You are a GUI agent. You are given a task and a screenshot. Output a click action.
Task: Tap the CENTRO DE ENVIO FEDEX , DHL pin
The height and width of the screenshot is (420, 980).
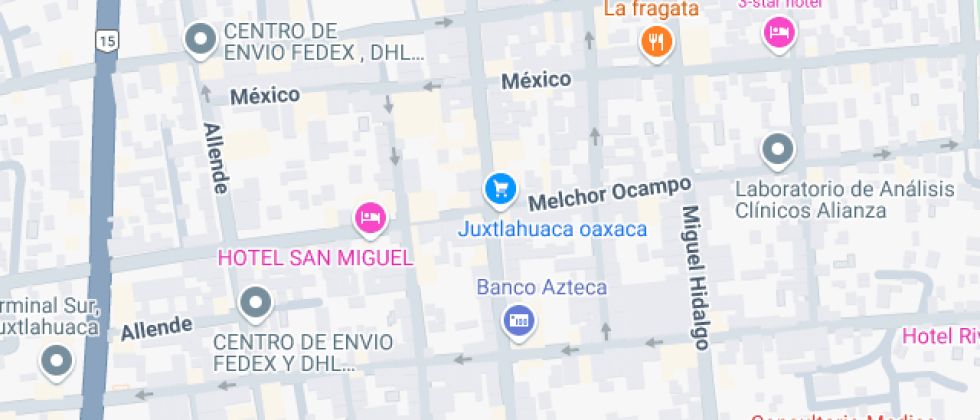(x=202, y=41)
